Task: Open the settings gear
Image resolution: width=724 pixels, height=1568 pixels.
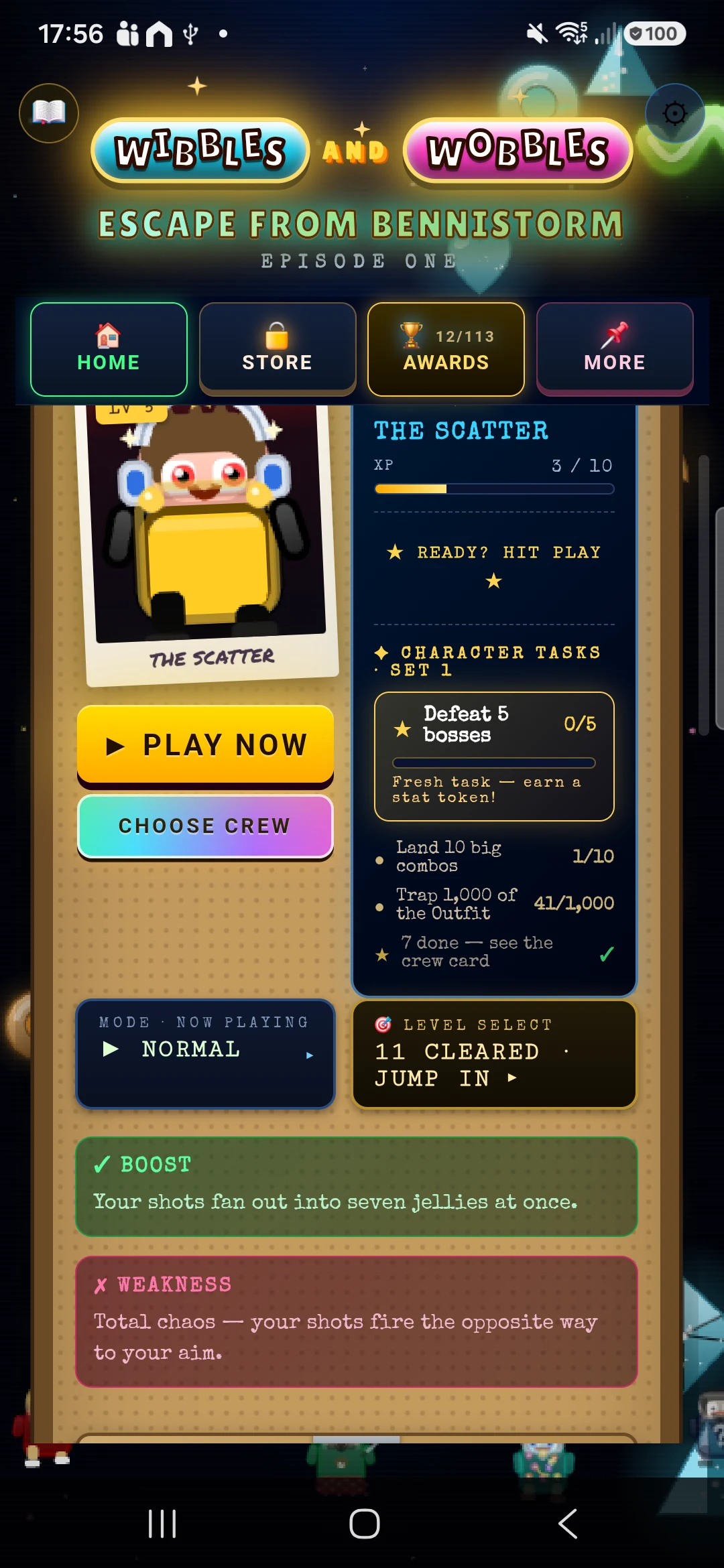Action: click(674, 113)
